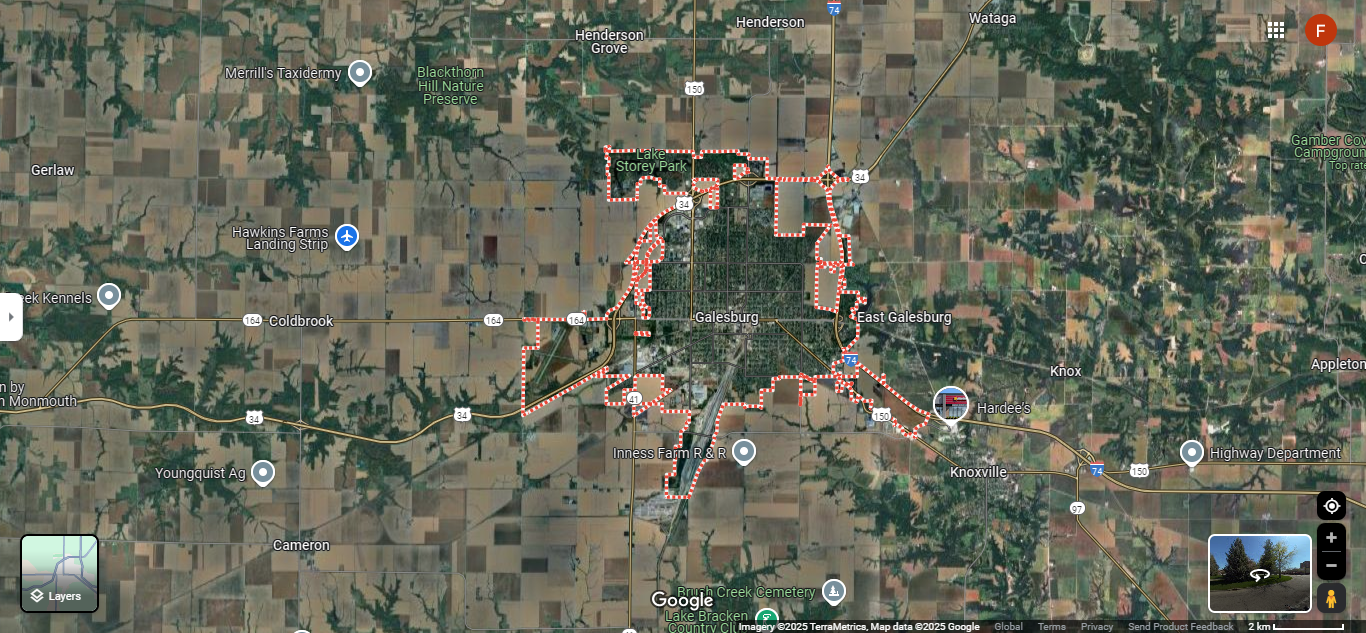Open the Terms link

pyautogui.click(x=1051, y=627)
